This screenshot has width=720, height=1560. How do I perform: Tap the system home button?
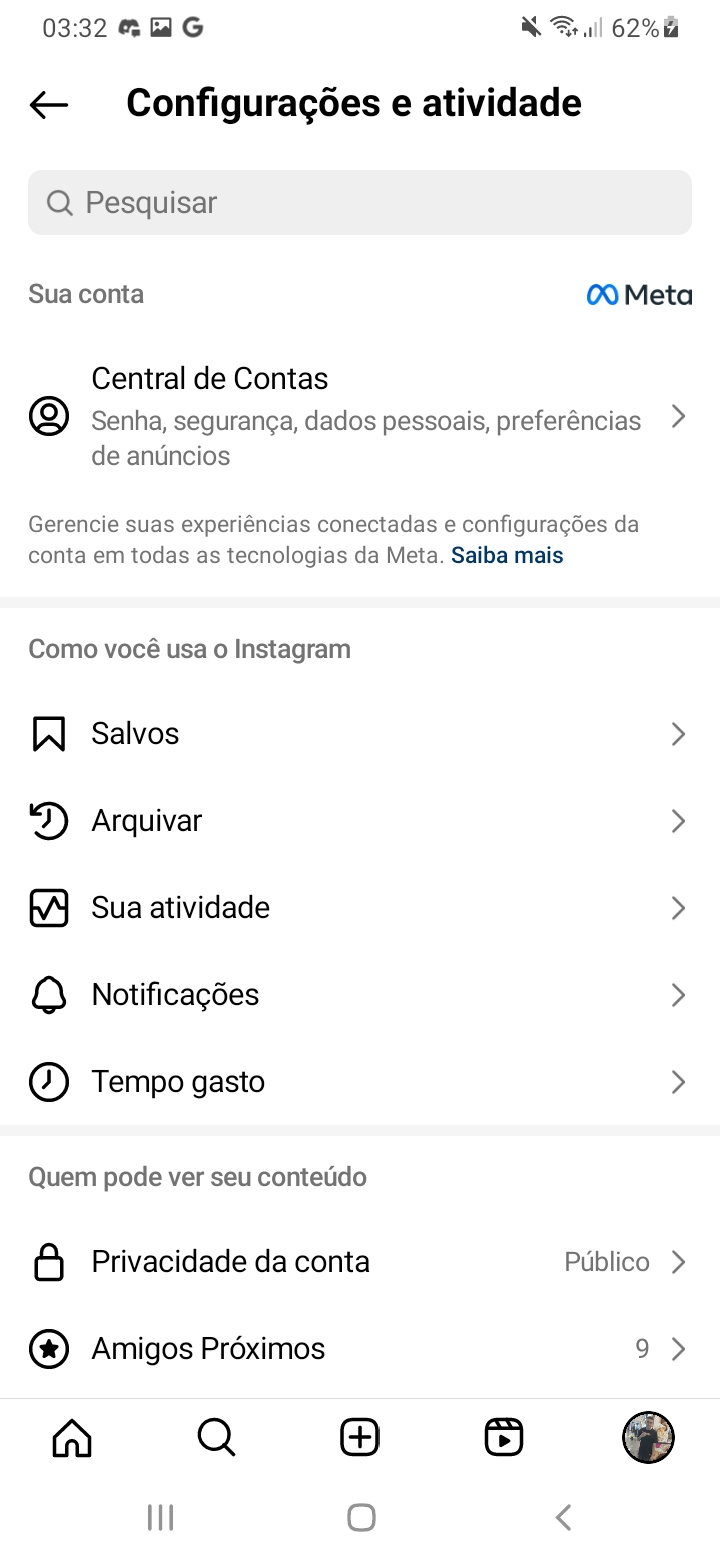coord(361,1518)
